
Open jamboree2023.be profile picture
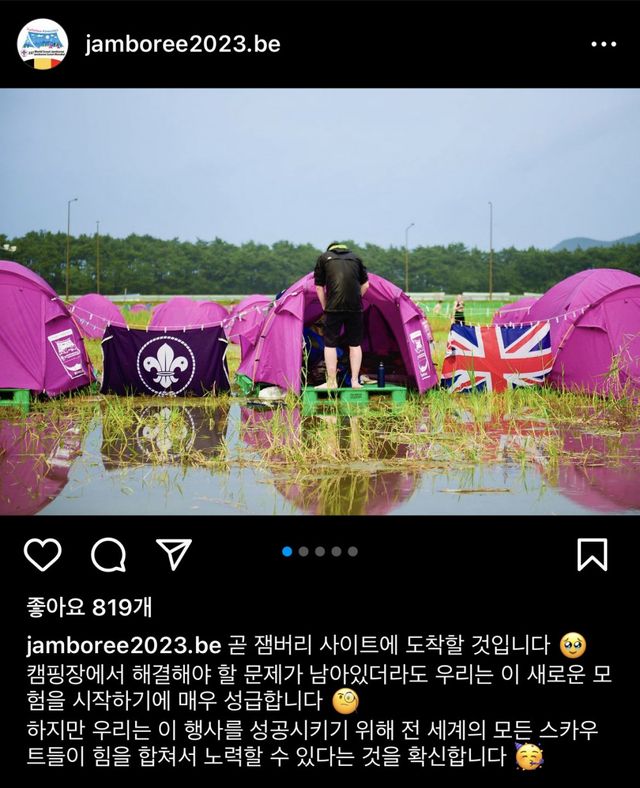42,44
